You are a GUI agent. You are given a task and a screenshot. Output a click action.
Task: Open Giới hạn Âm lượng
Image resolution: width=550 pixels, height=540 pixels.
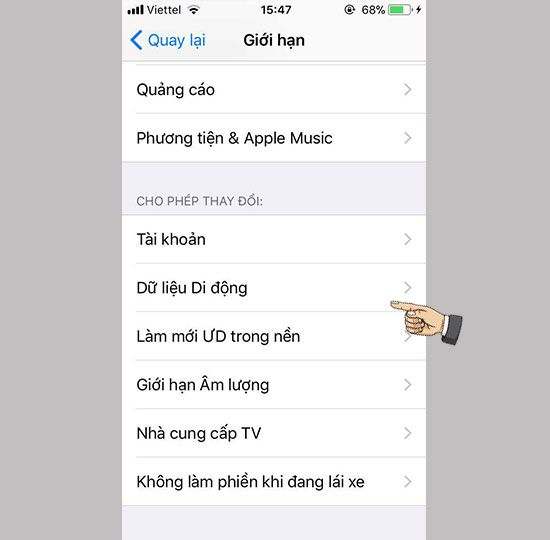point(274,385)
